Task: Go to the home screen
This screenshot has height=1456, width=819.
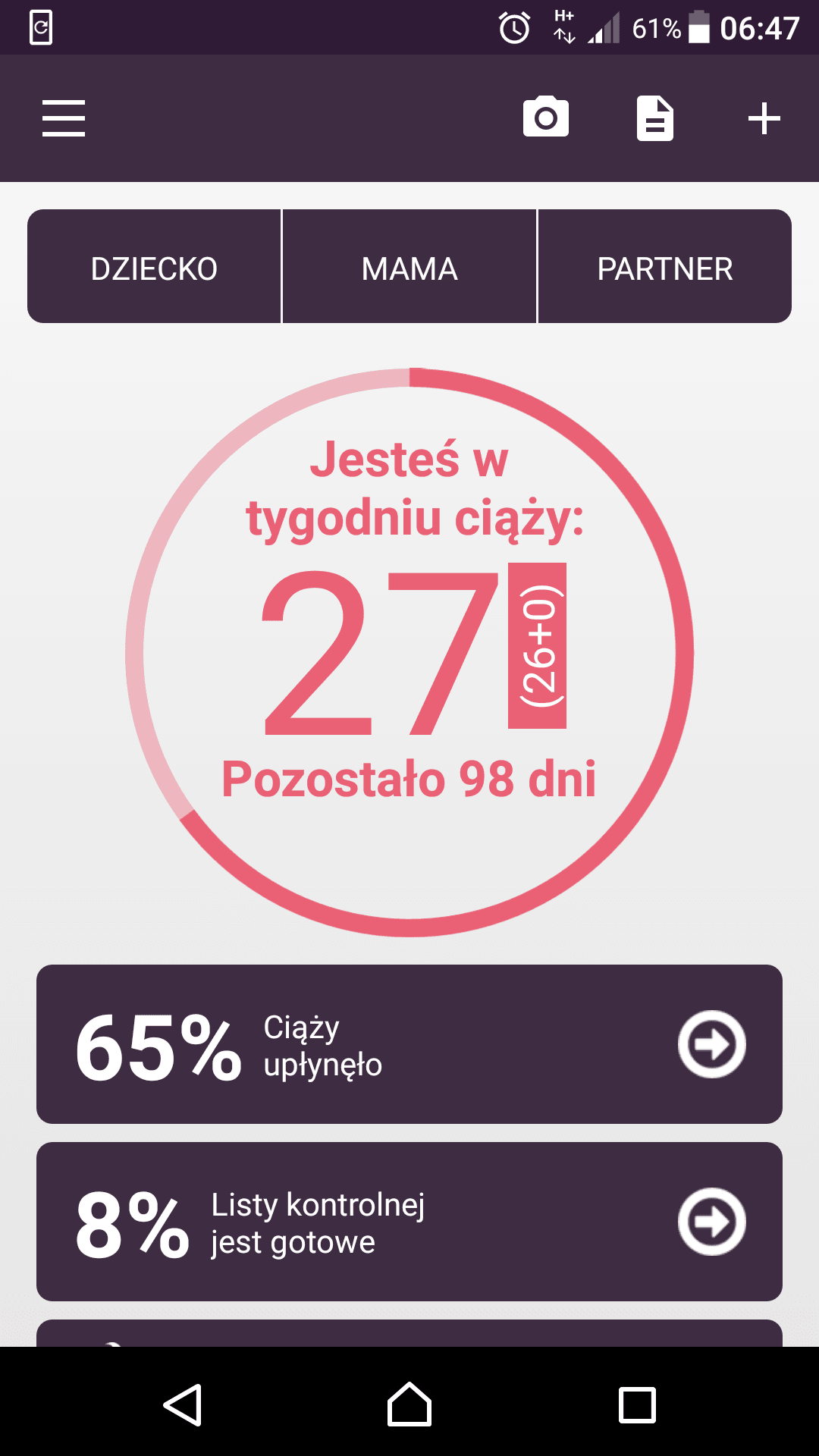Action: pyautogui.click(x=409, y=1405)
